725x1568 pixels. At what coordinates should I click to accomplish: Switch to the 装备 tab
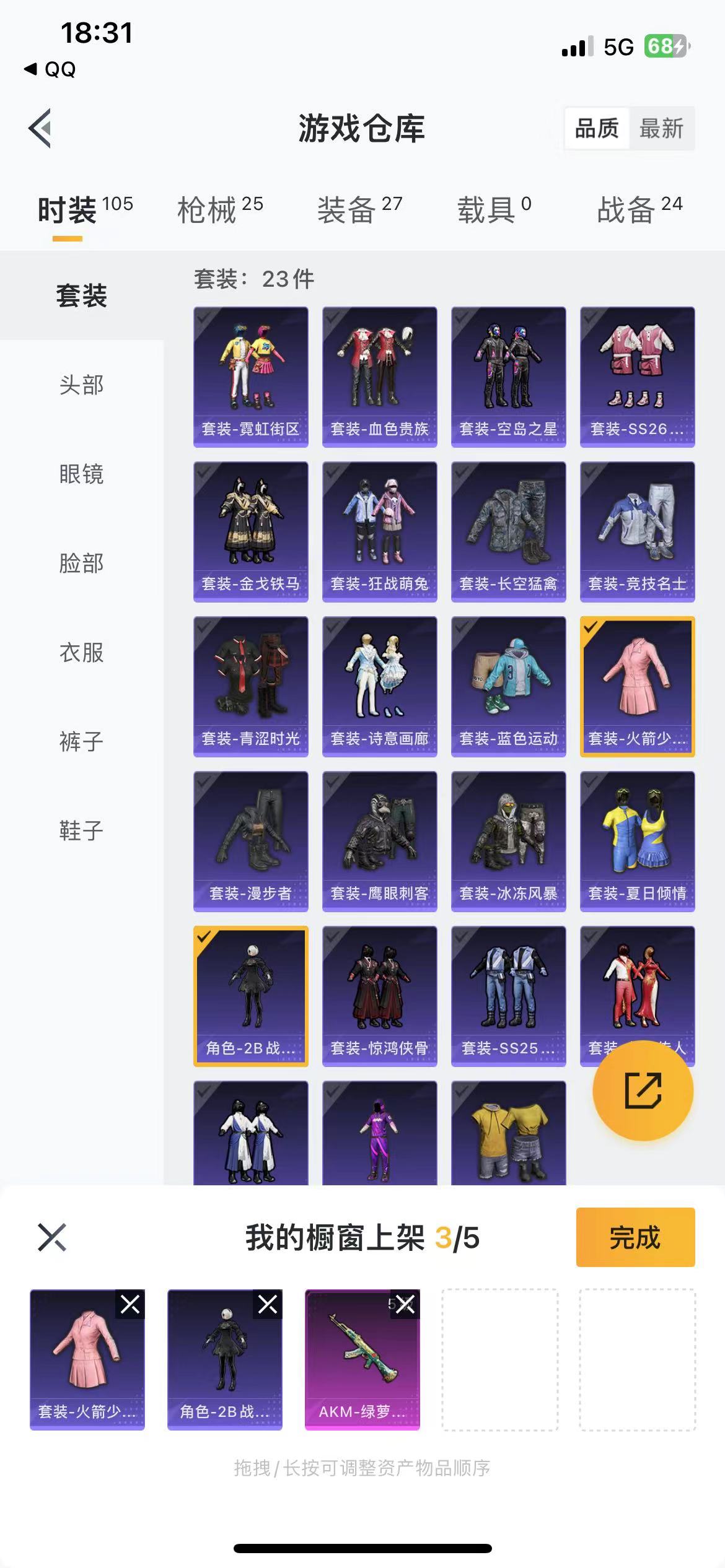coord(359,209)
